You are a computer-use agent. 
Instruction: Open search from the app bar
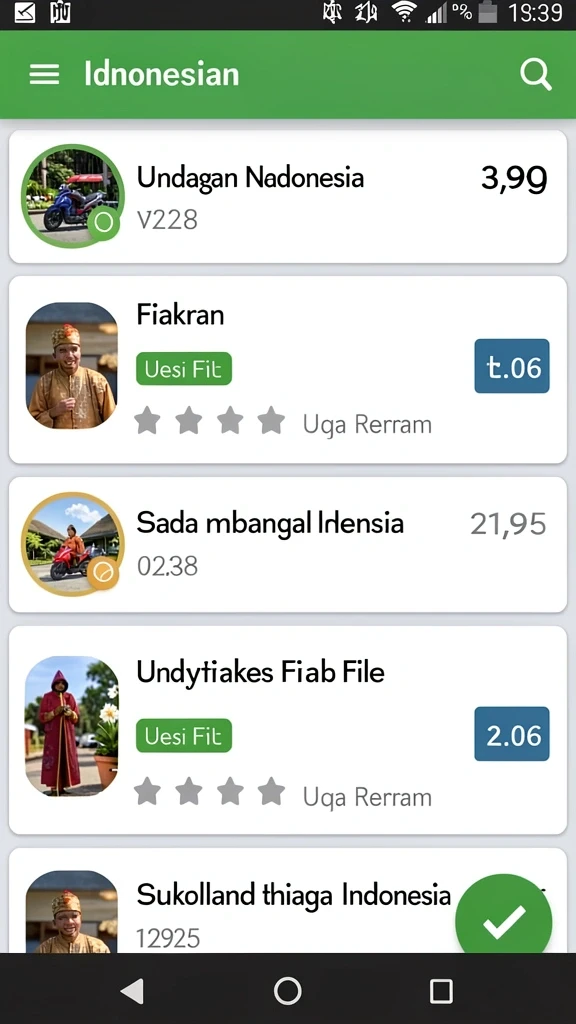pos(536,74)
